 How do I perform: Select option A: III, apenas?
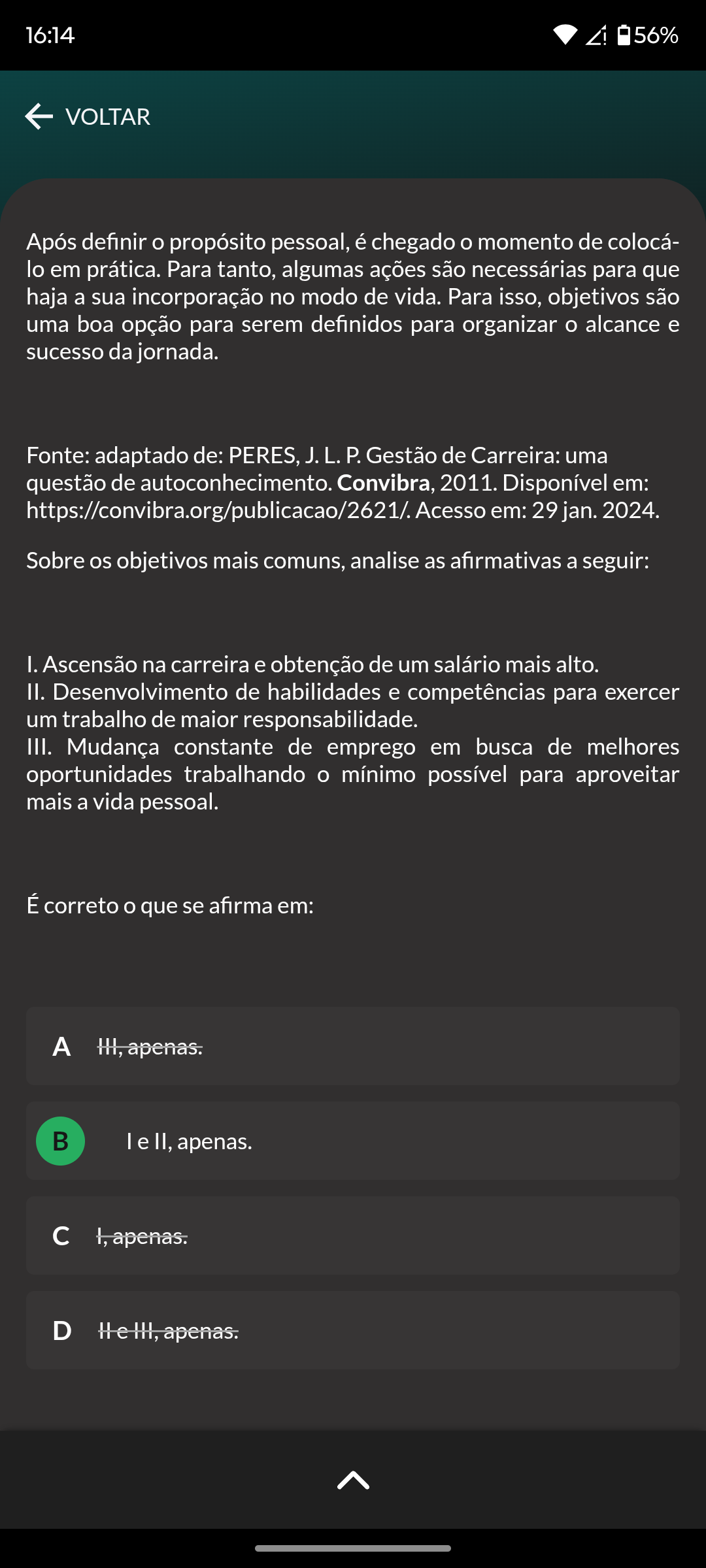click(353, 1047)
